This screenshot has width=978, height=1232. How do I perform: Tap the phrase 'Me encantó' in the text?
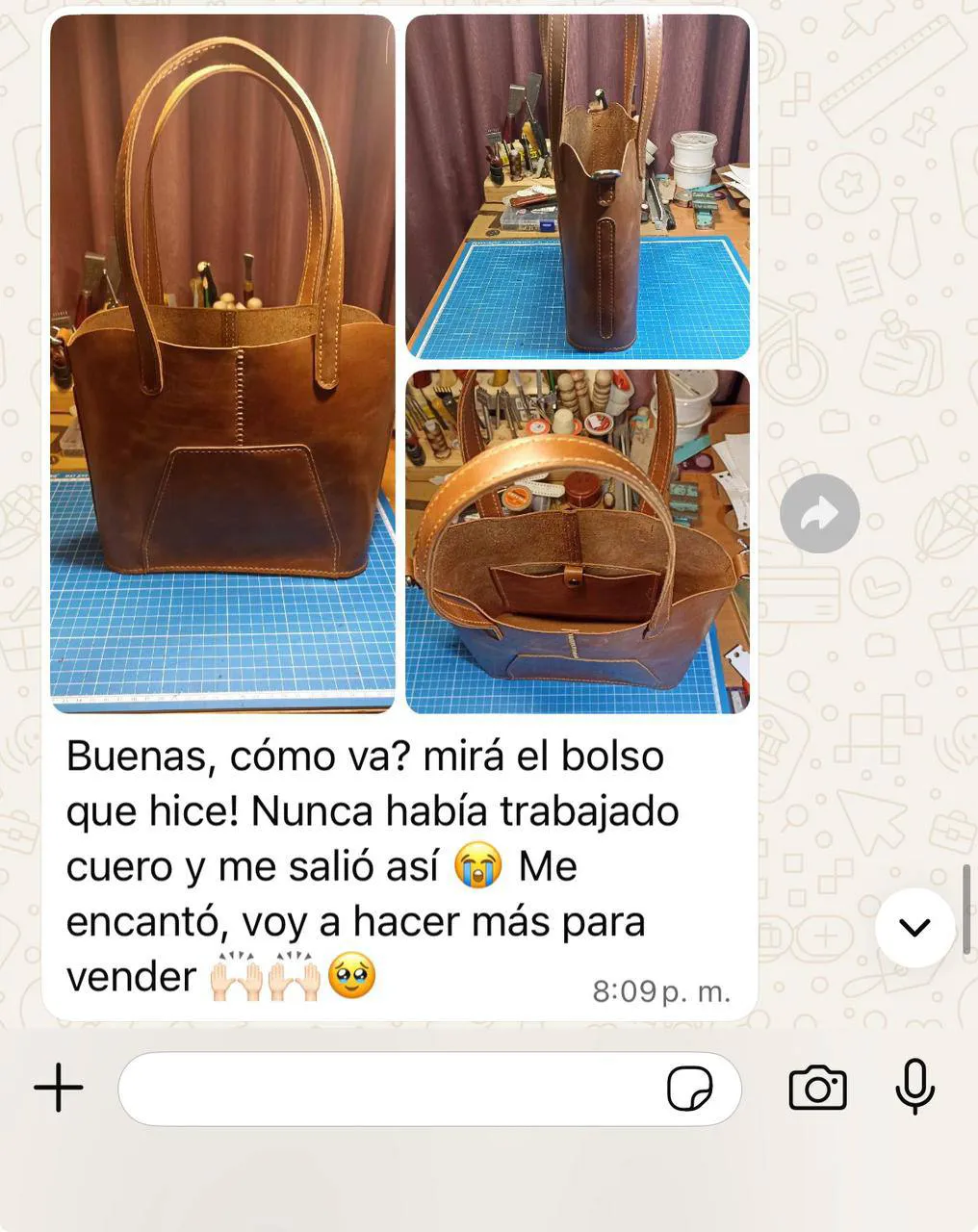(154, 920)
